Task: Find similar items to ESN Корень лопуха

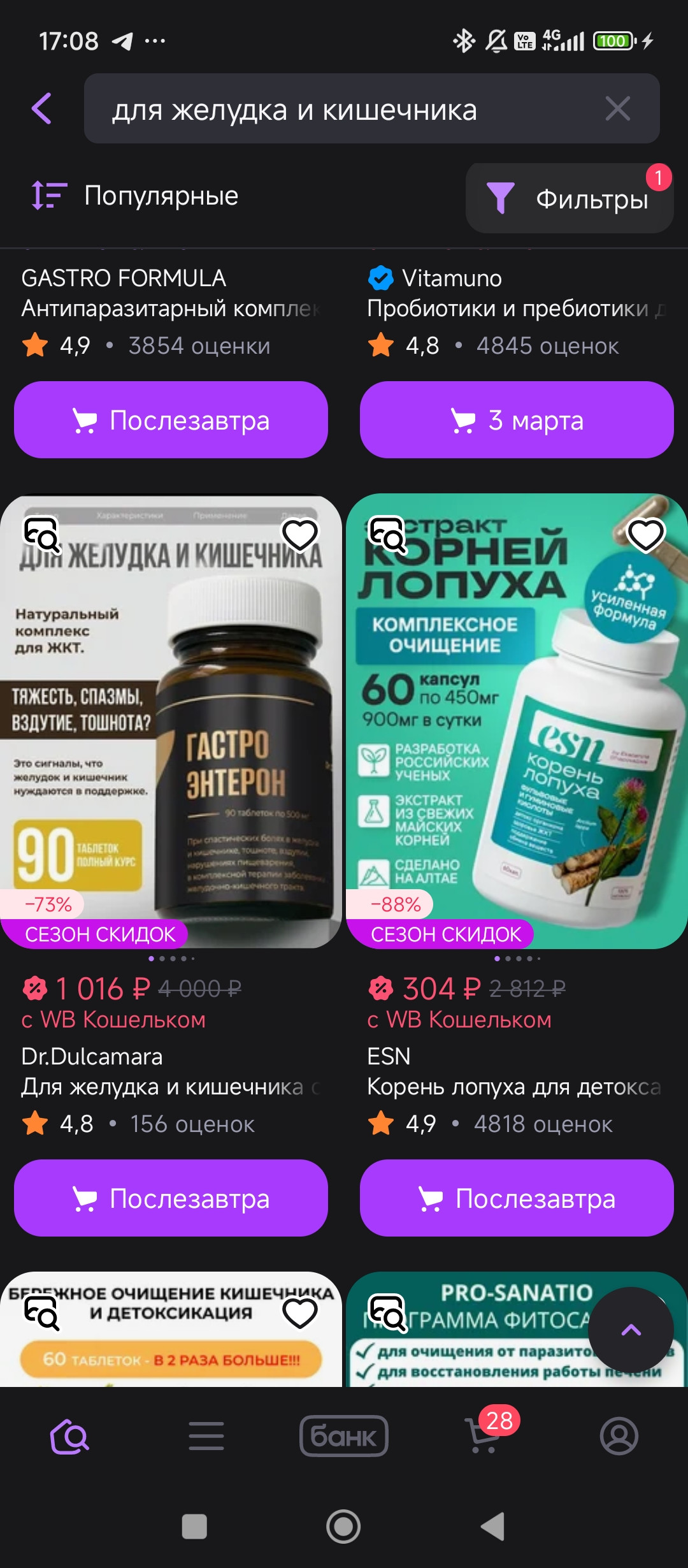Action: pyautogui.click(x=388, y=535)
